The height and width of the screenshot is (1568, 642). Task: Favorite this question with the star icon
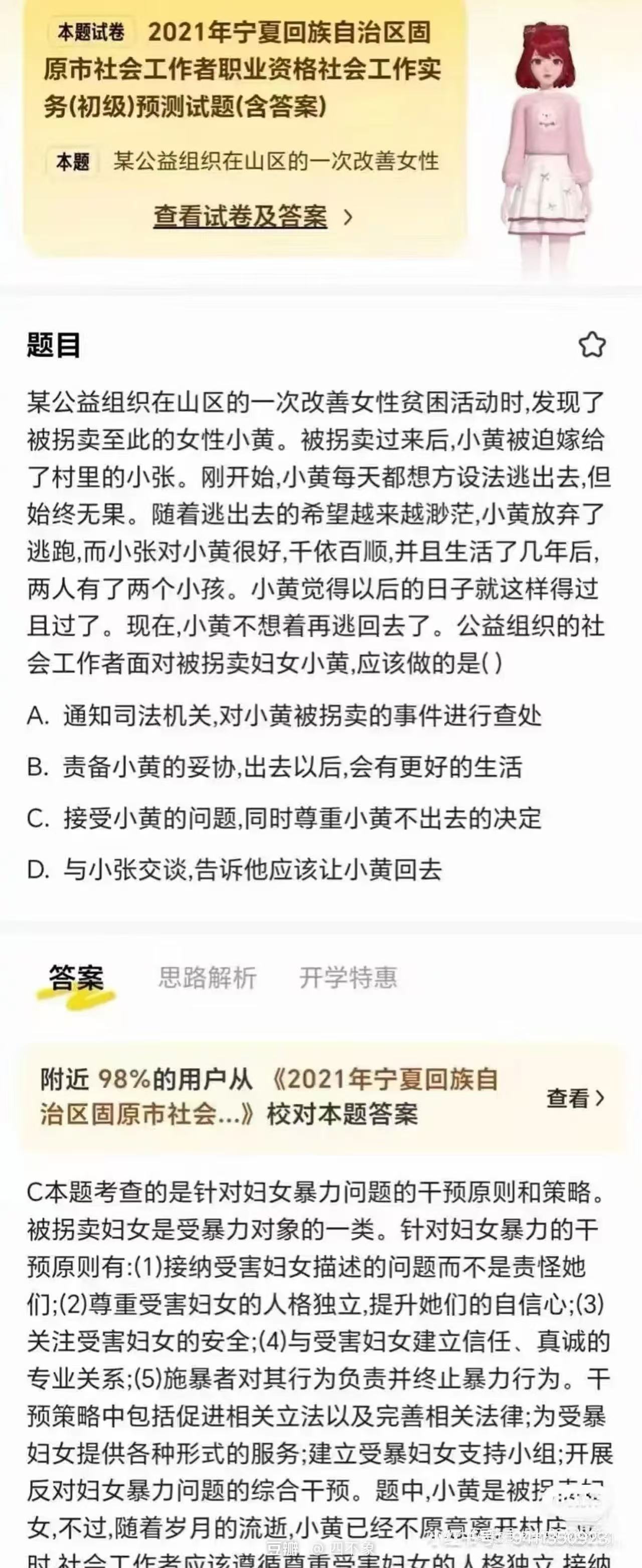[x=591, y=345]
